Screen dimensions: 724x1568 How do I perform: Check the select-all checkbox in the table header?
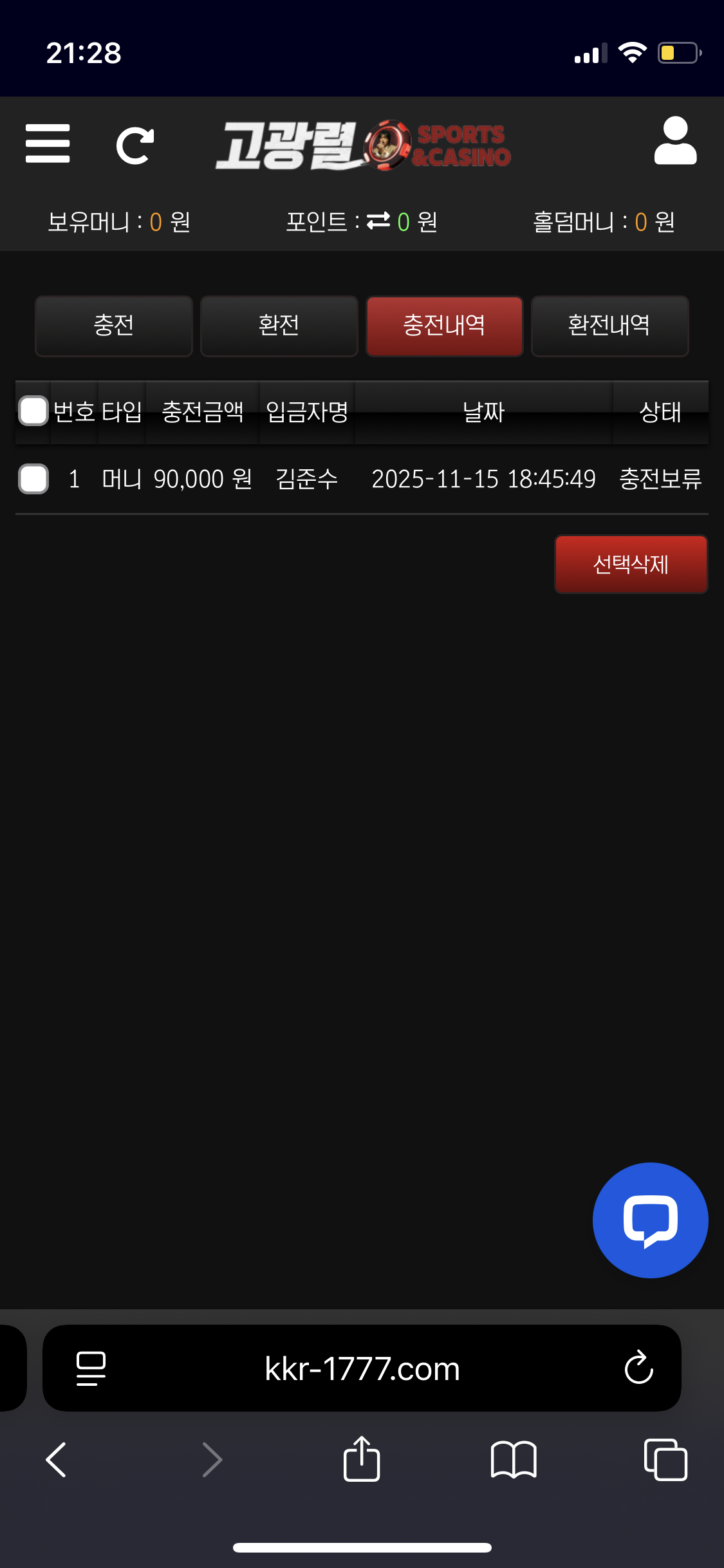click(x=33, y=410)
